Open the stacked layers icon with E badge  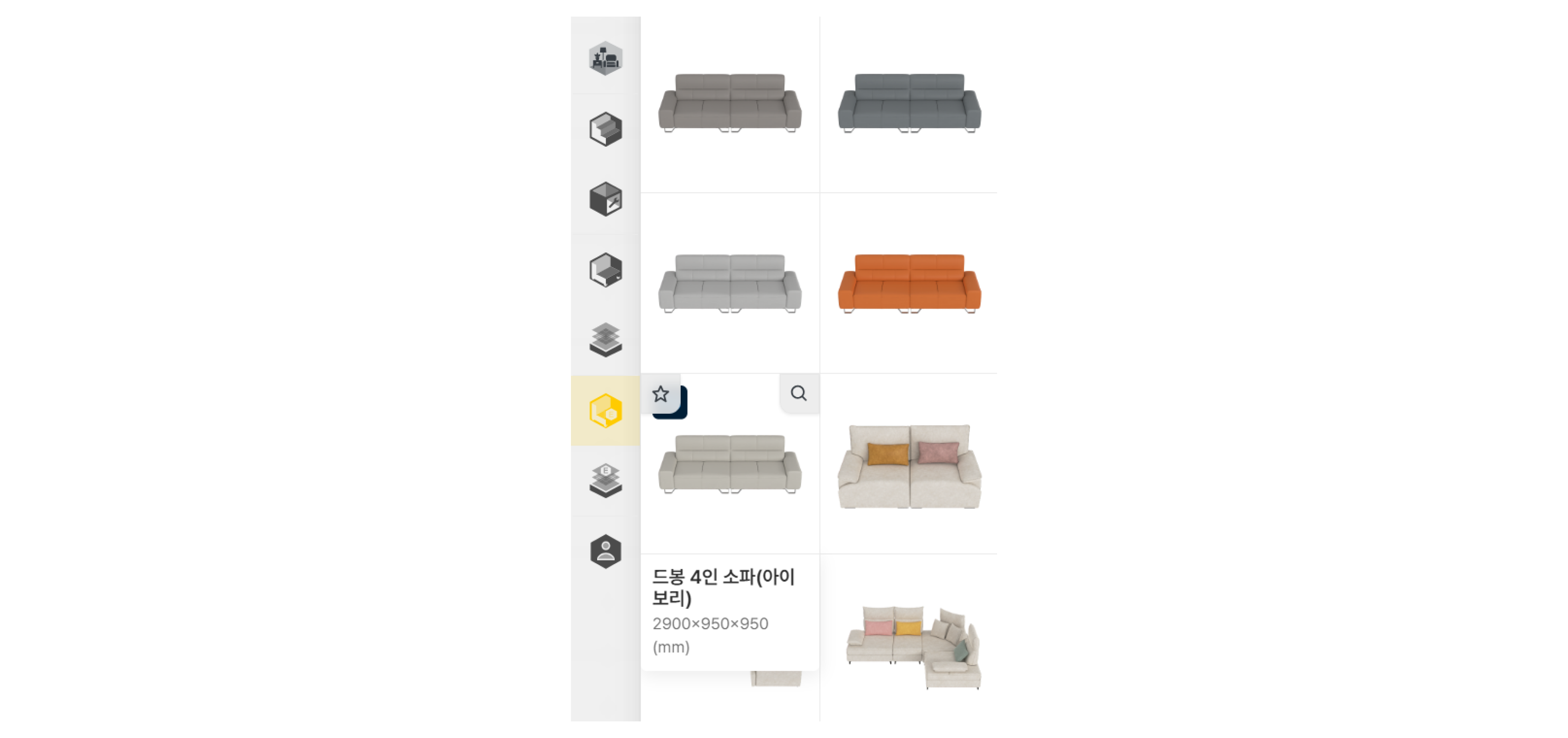click(605, 481)
